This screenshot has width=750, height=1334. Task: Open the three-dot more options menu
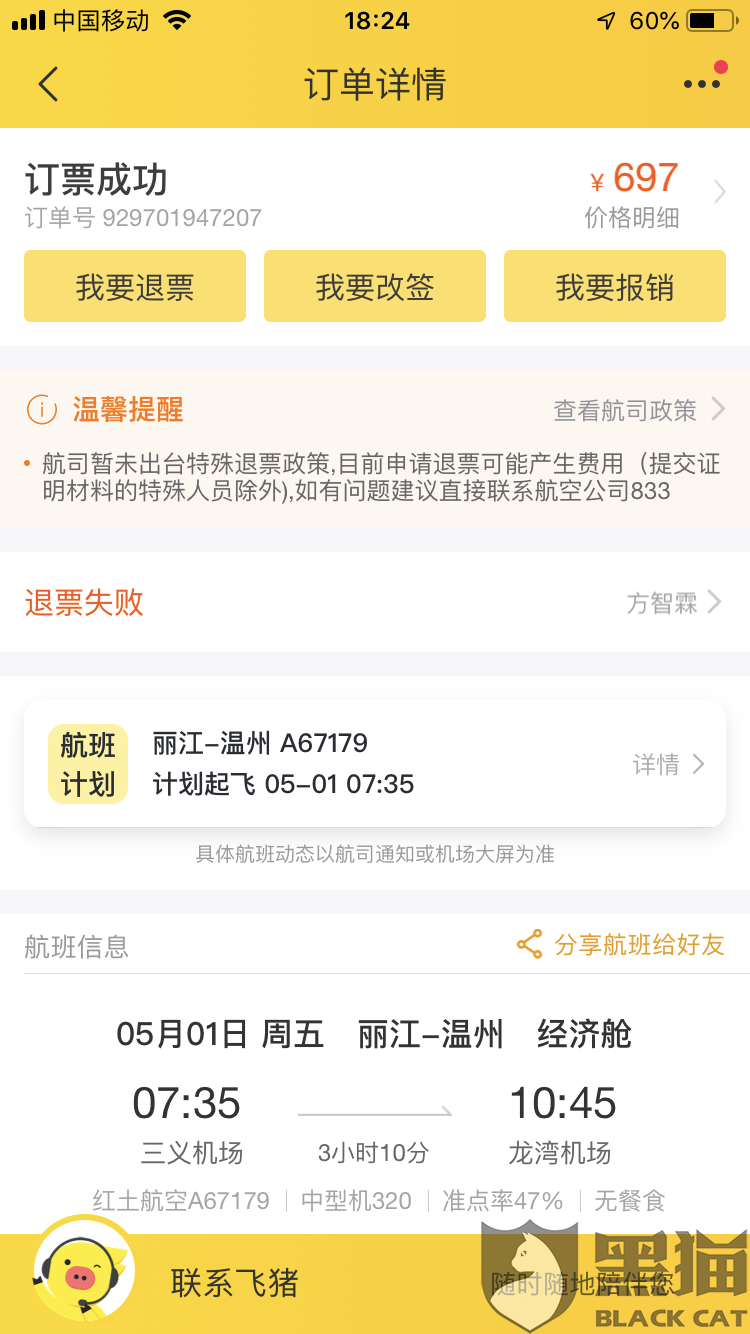click(702, 84)
